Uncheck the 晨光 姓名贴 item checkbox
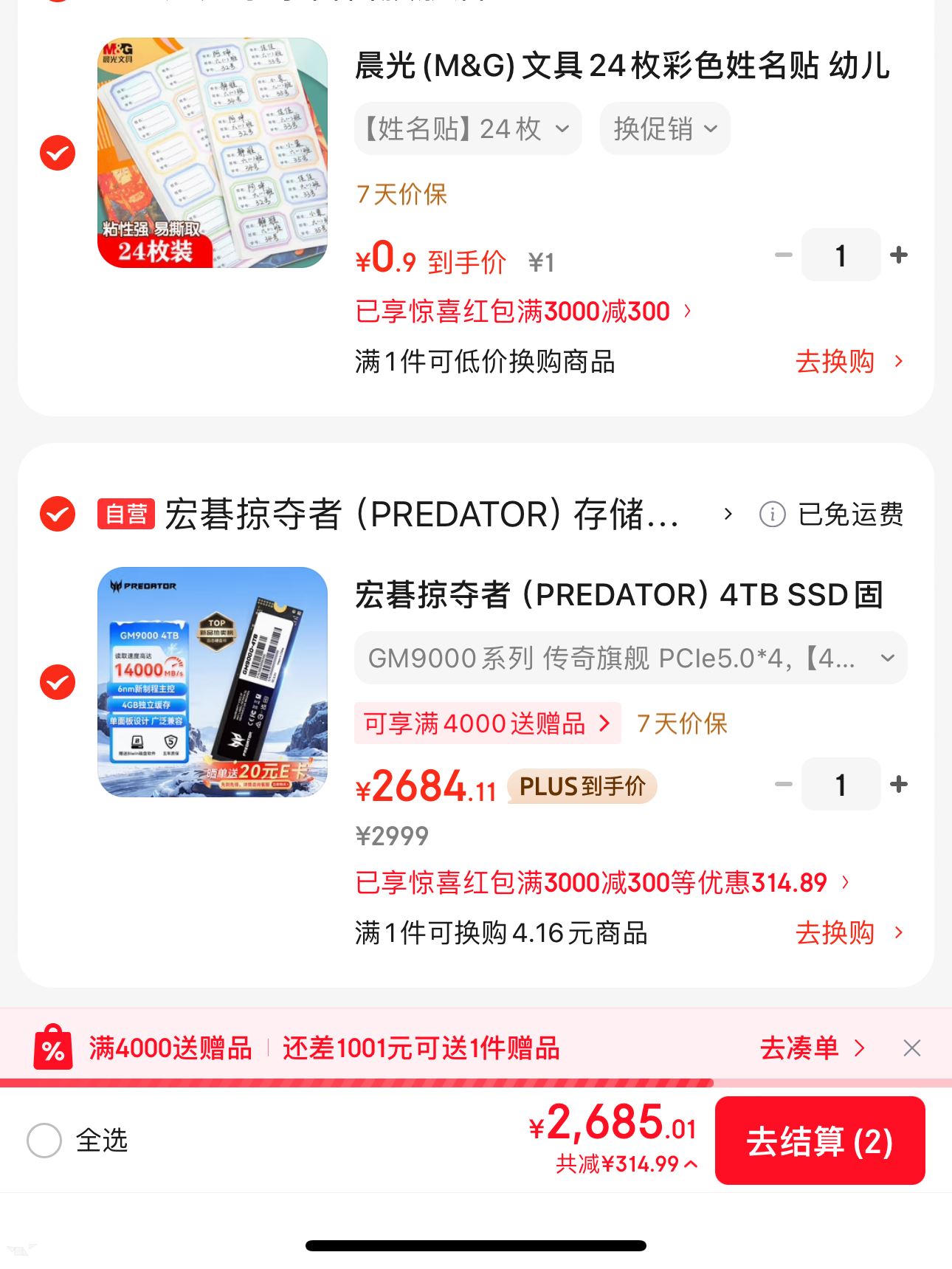 coord(58,154)
